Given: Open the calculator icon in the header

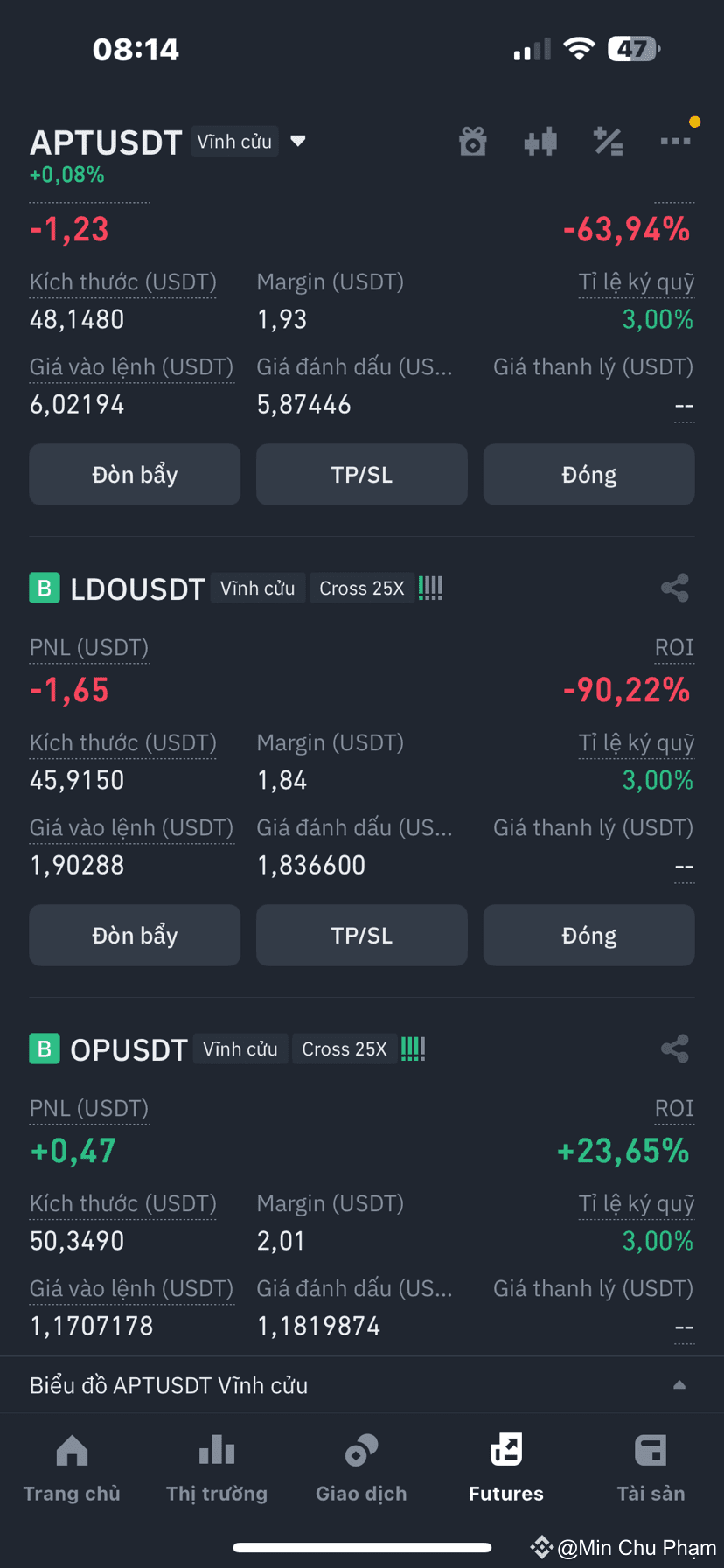Looking at the screenshot, I should coord(608,141).
